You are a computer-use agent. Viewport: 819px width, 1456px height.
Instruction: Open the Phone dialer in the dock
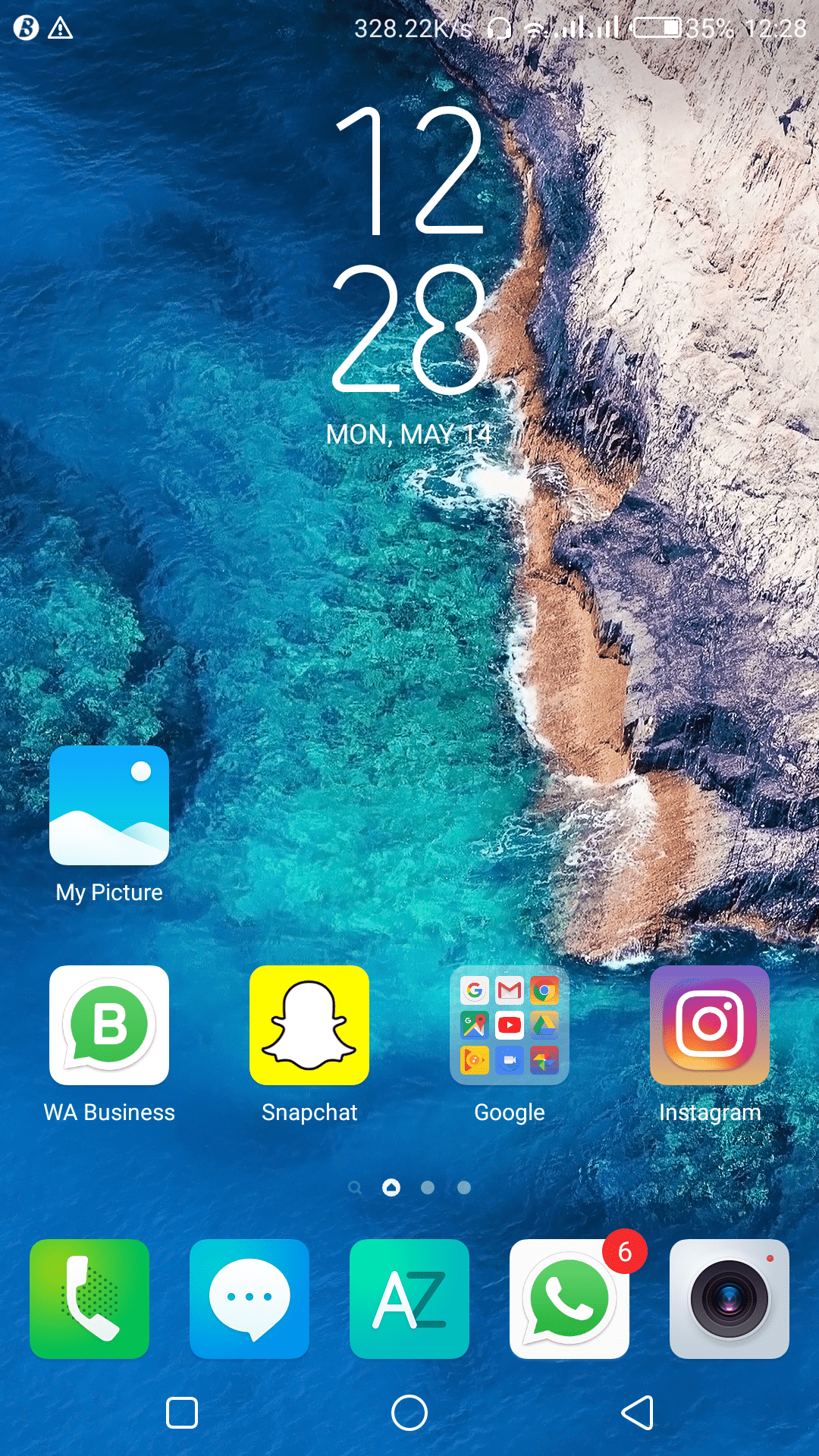89,1299
